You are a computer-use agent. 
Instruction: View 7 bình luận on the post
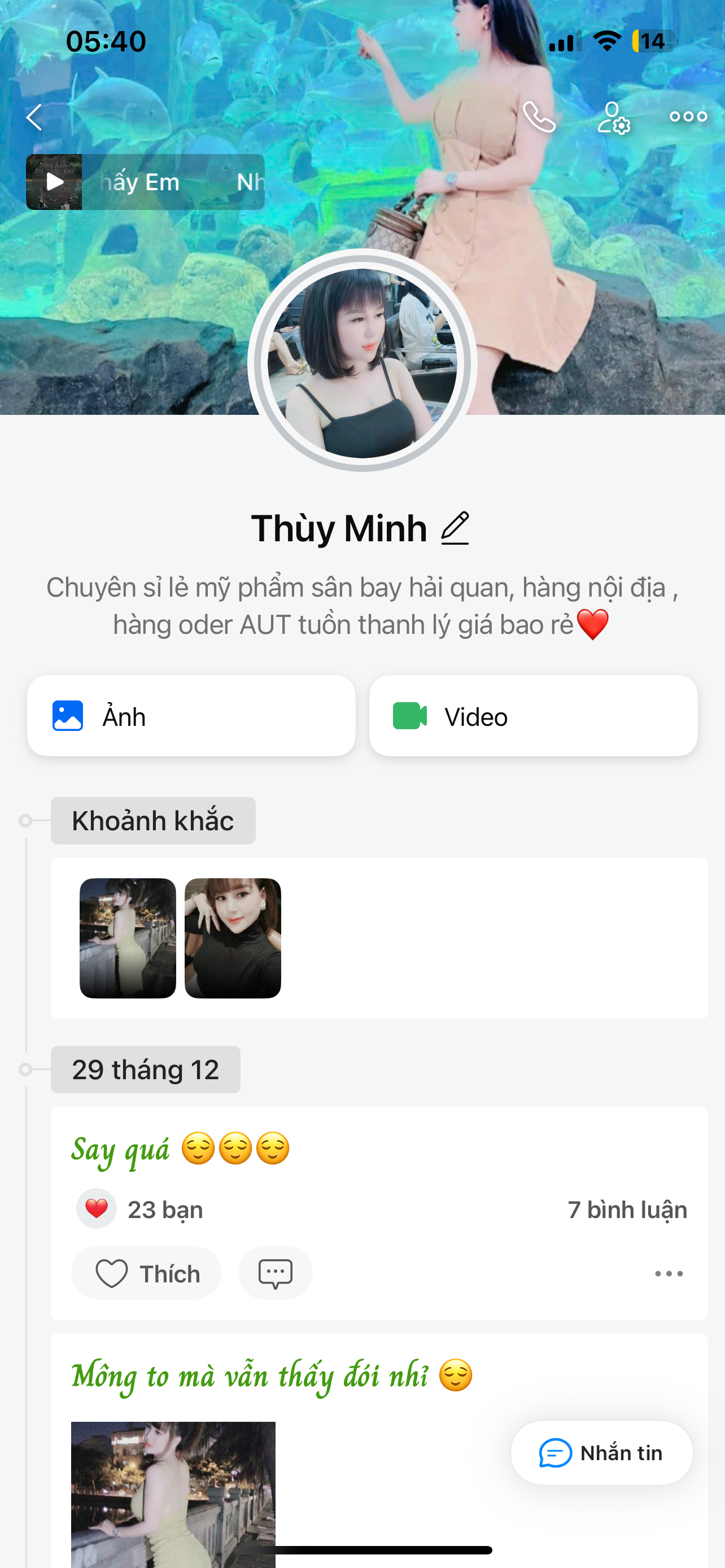627,1210
